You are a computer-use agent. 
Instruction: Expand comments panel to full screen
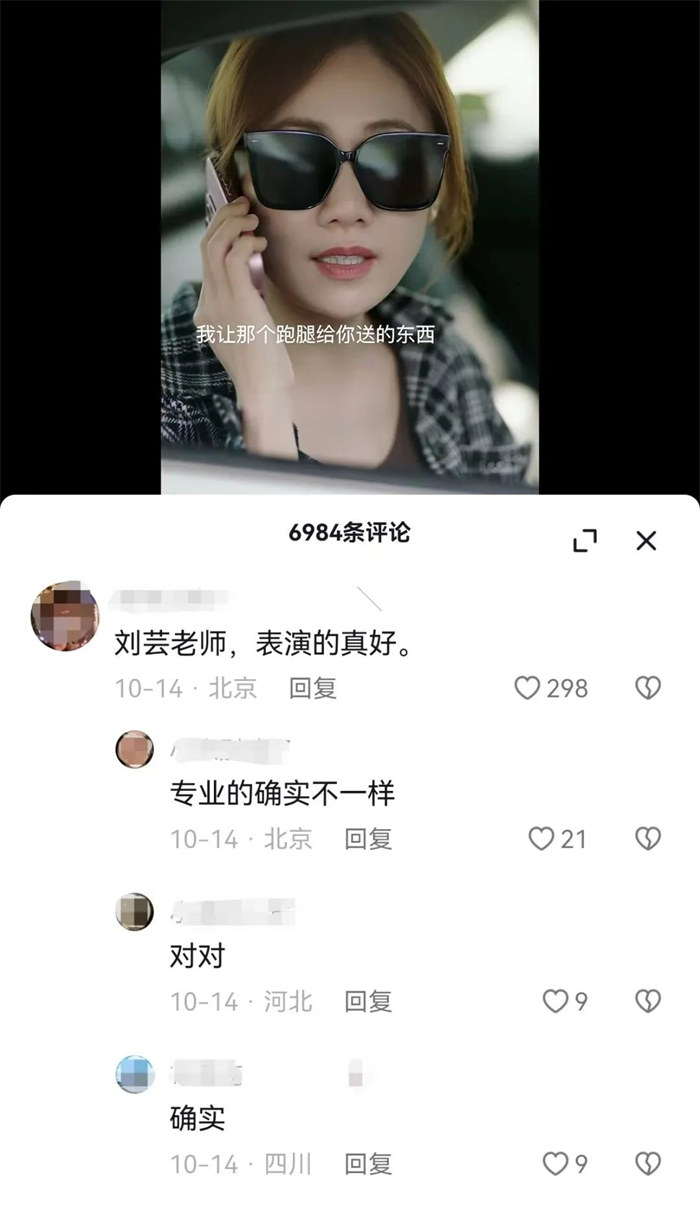point(585,541)
